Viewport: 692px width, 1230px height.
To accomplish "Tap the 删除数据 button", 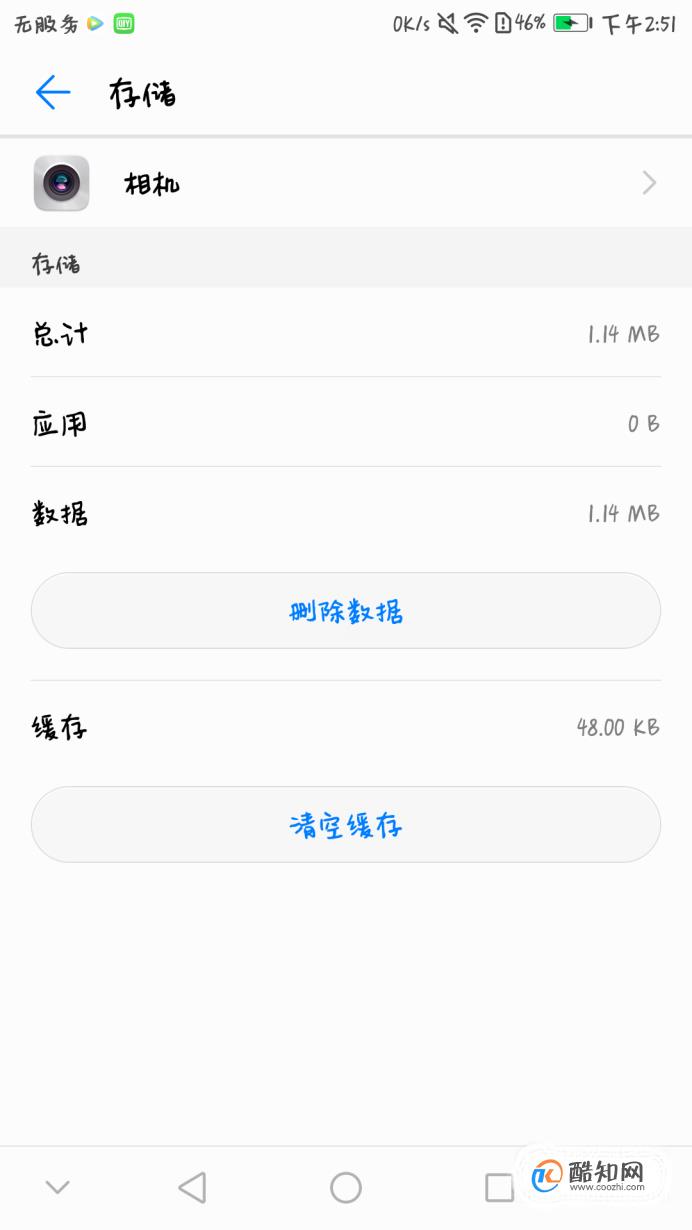I will point(346,611).
